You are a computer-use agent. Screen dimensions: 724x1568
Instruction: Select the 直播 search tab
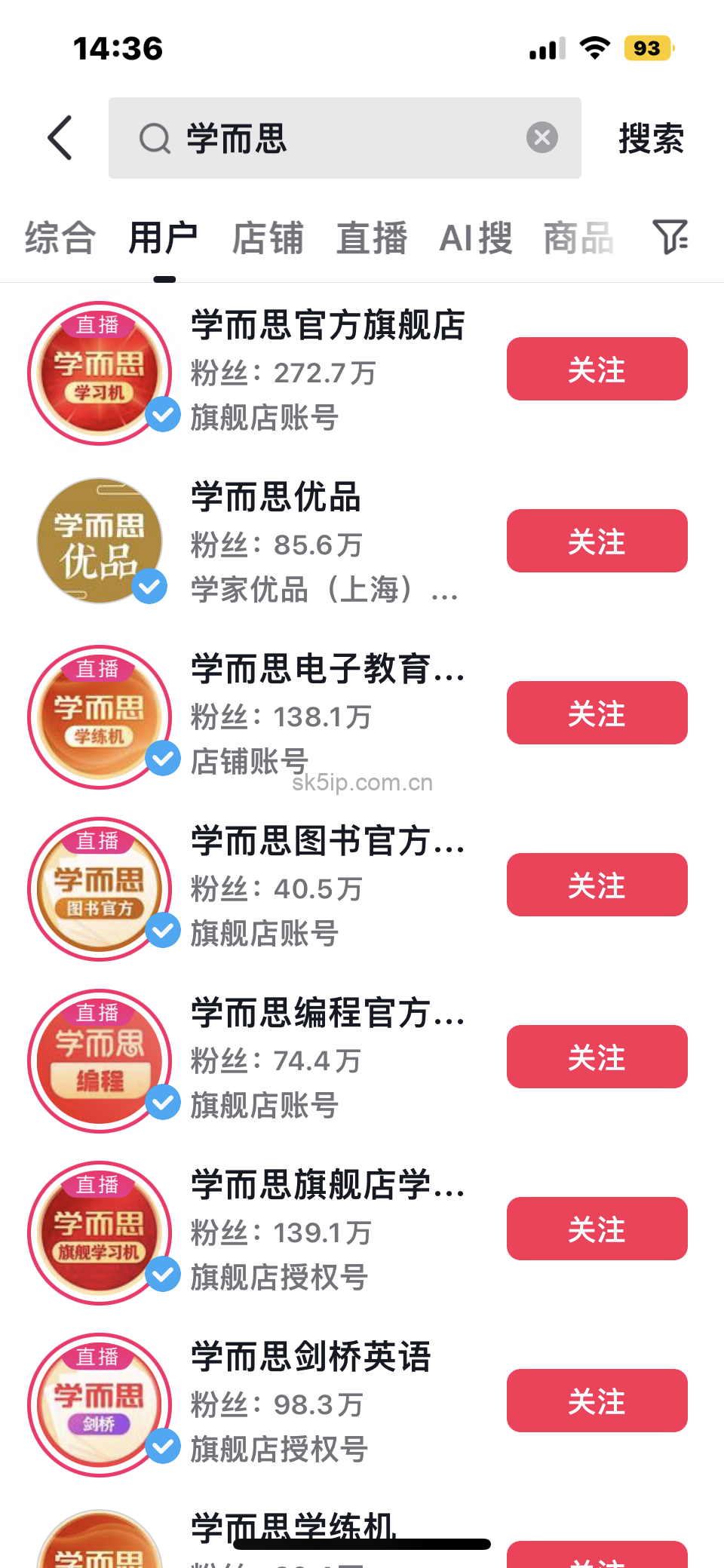pyautogui.click(x=371, y=238)
